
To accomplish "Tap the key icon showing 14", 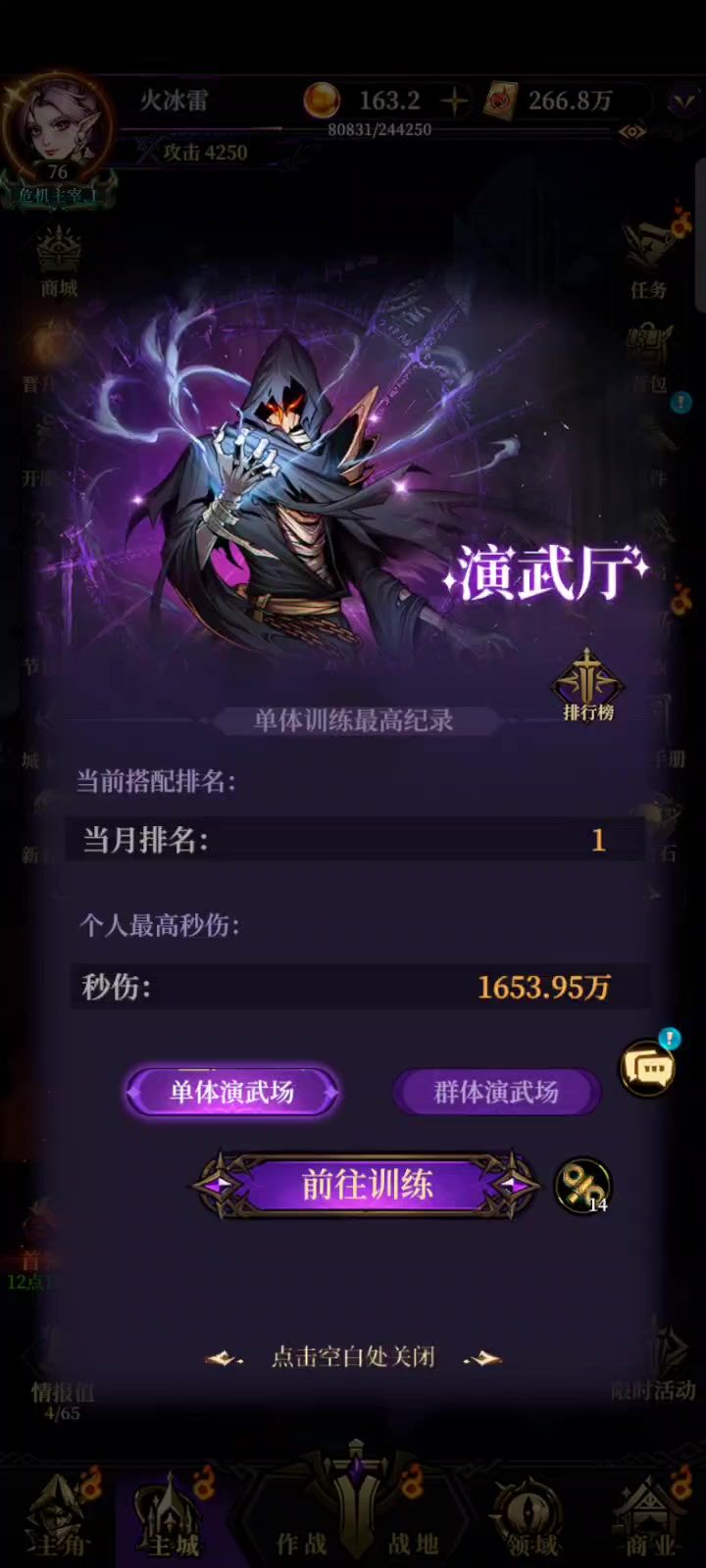I will pos(583,1187).
